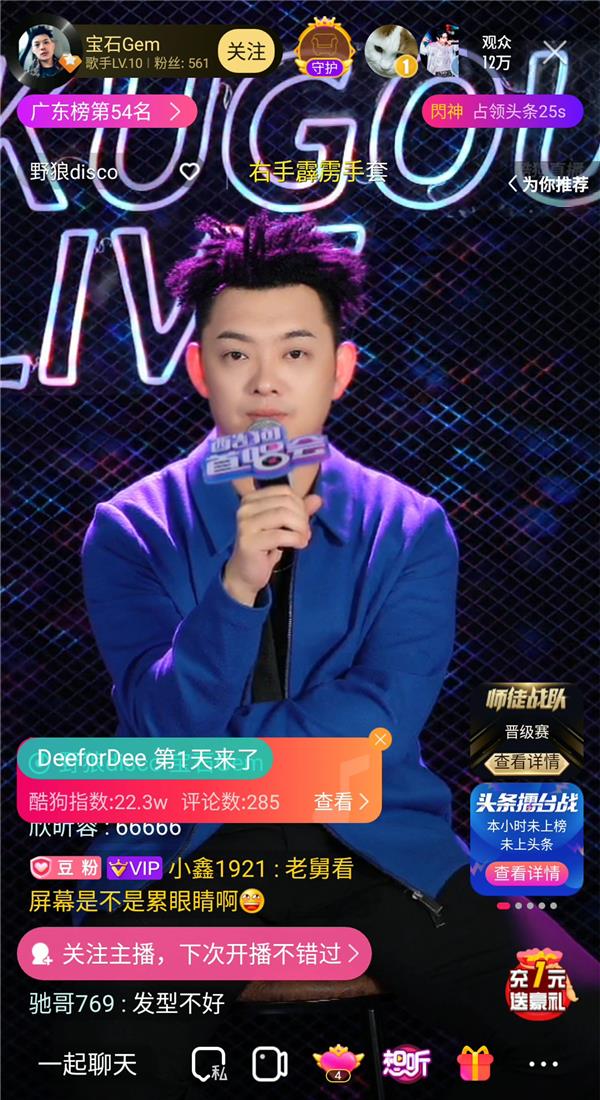Open the more options menu

click(543, 1064)
